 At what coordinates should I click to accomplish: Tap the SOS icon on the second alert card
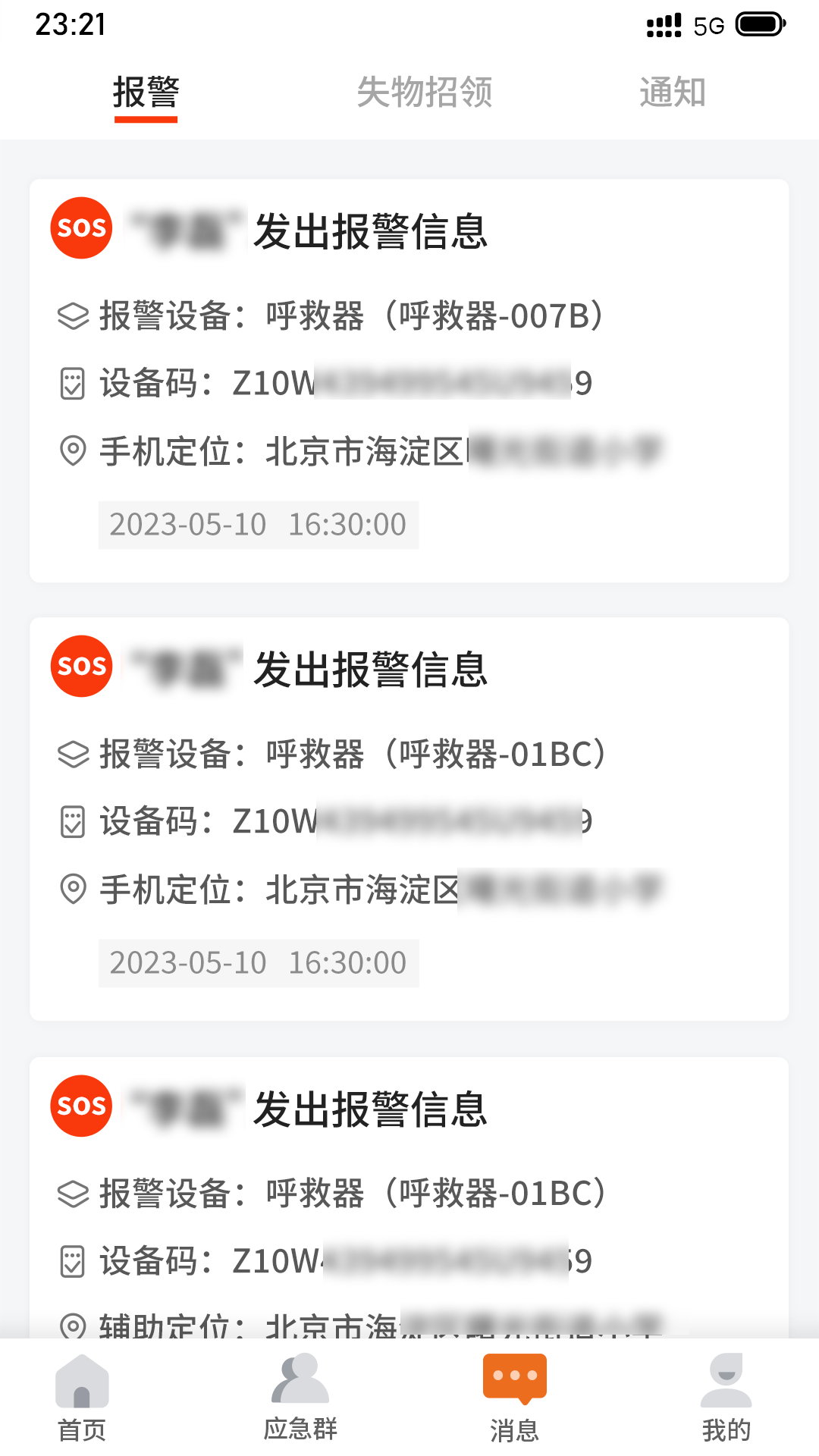[x=80, y=665]
